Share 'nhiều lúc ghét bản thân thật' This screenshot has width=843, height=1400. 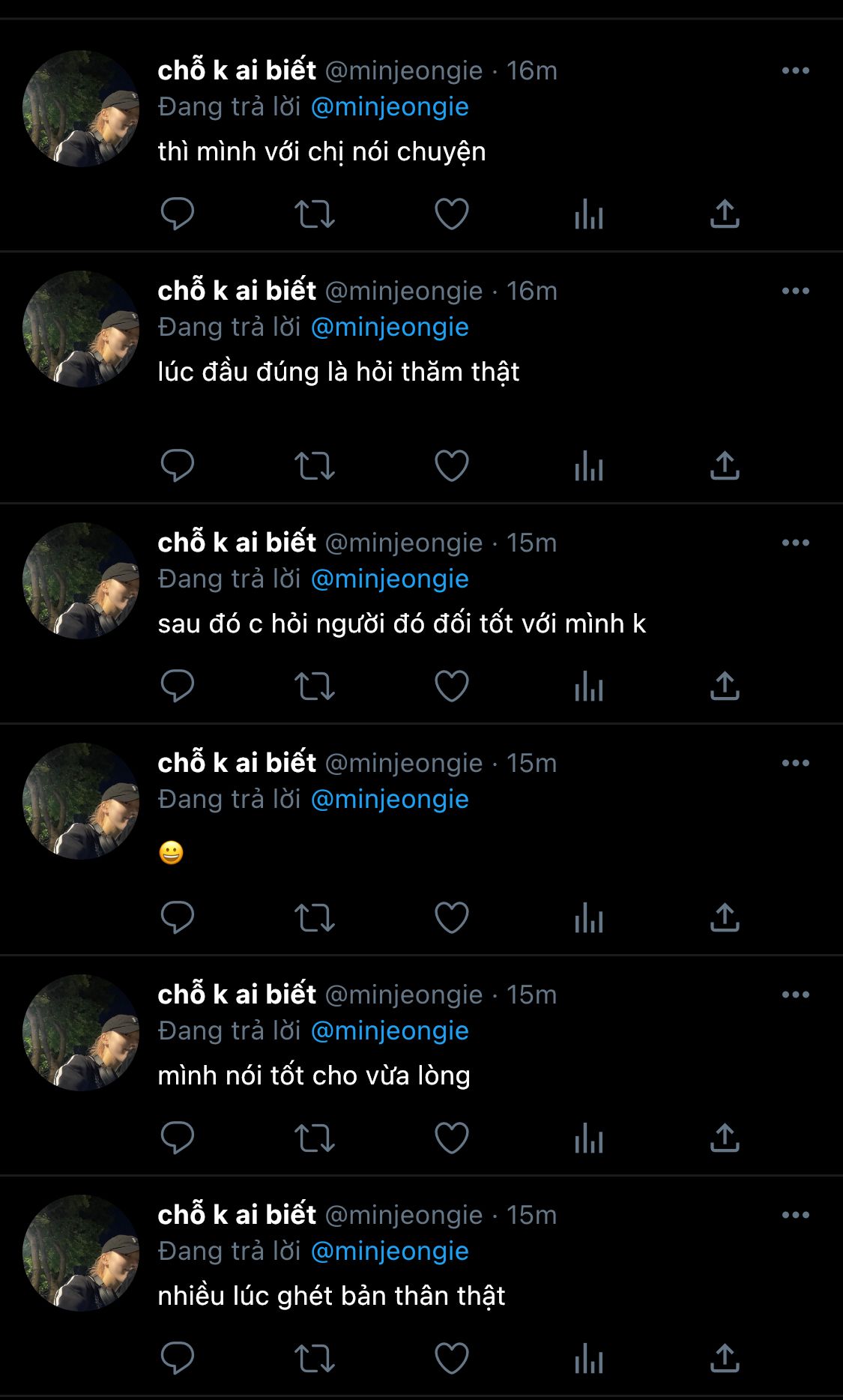click(725, 1359)
